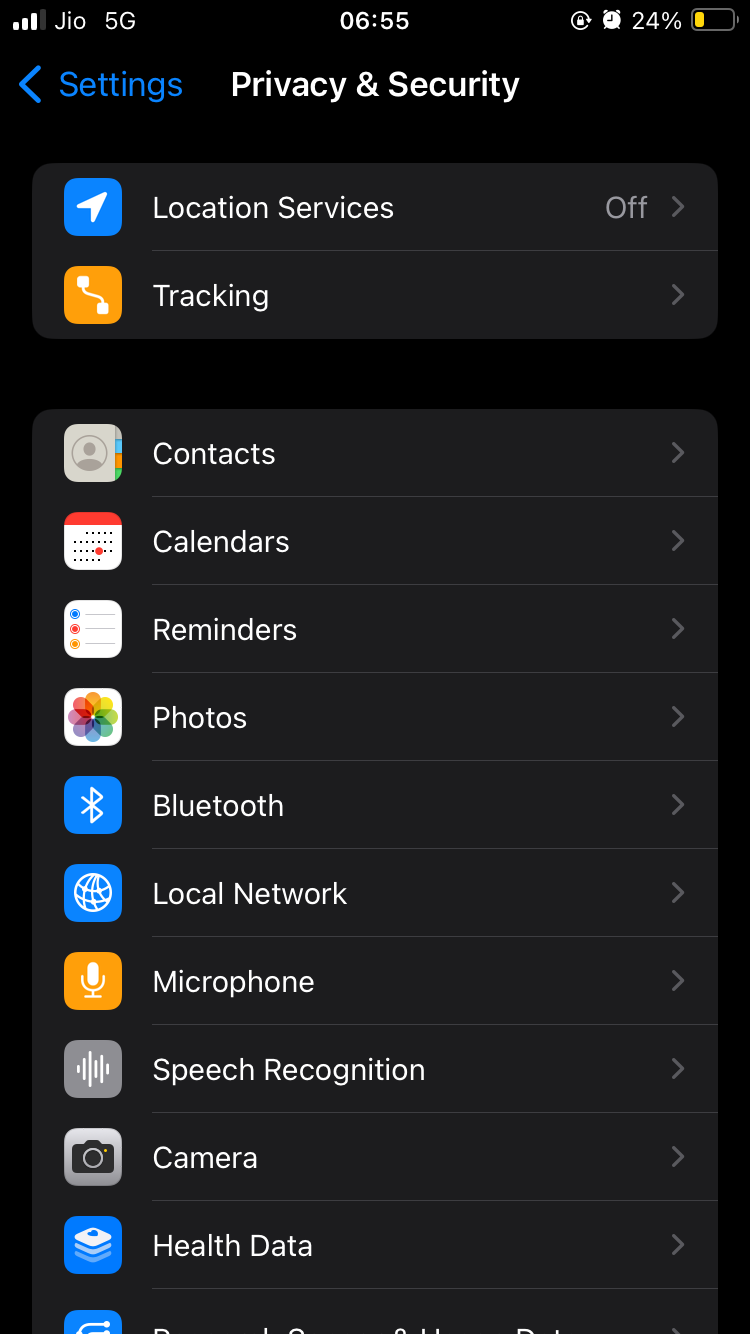
Task: Open Photos access settings
Action: 375,717
